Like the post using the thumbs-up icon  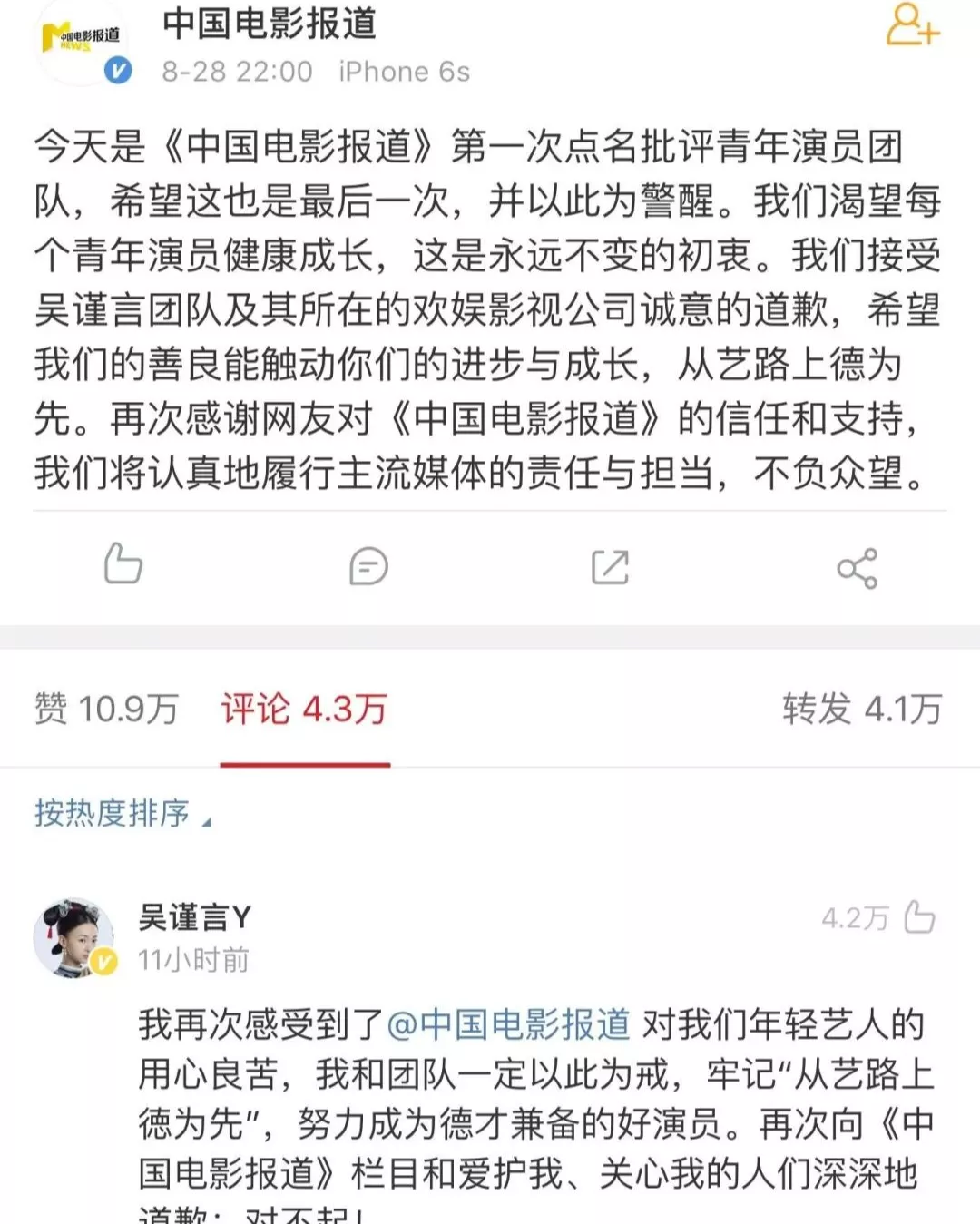122,564
